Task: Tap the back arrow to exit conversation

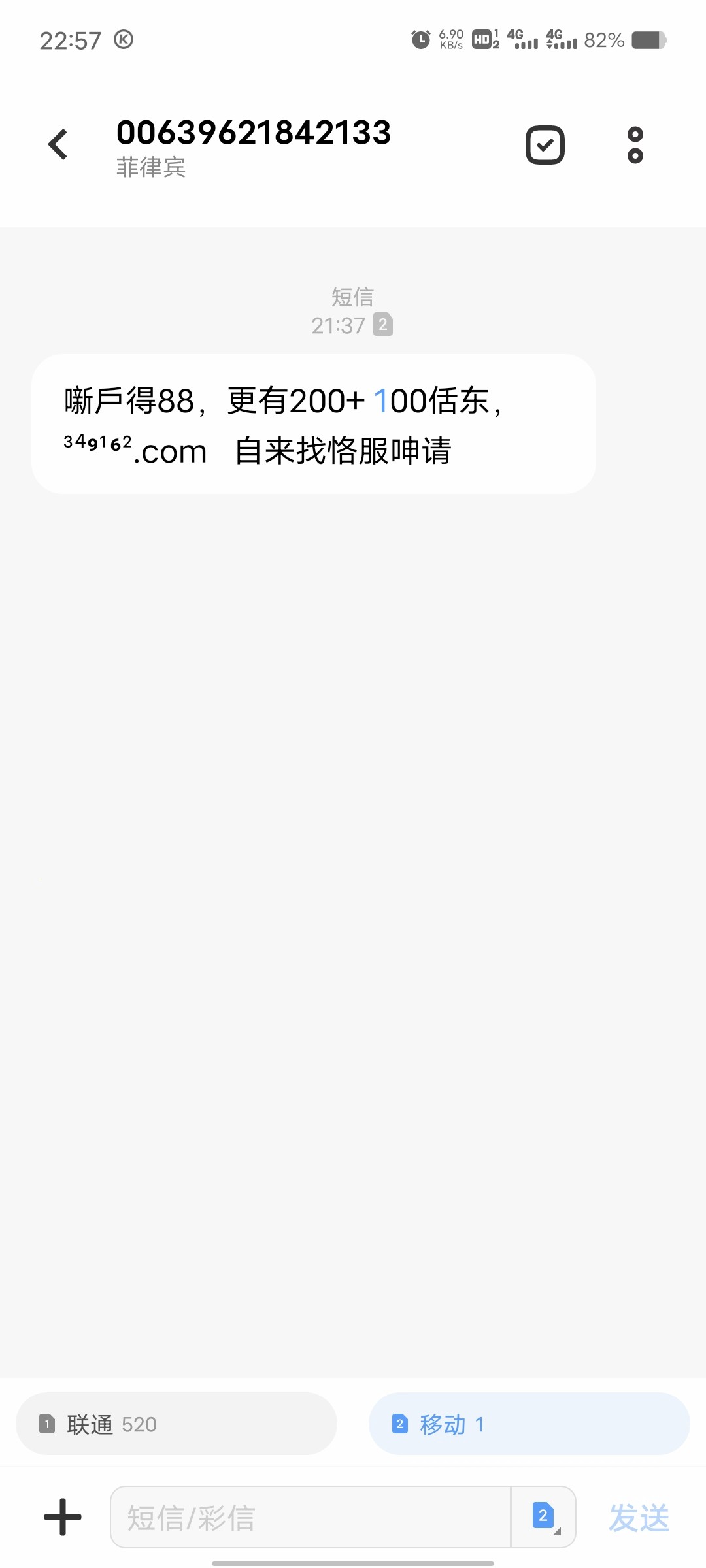Action: point(58,144)
